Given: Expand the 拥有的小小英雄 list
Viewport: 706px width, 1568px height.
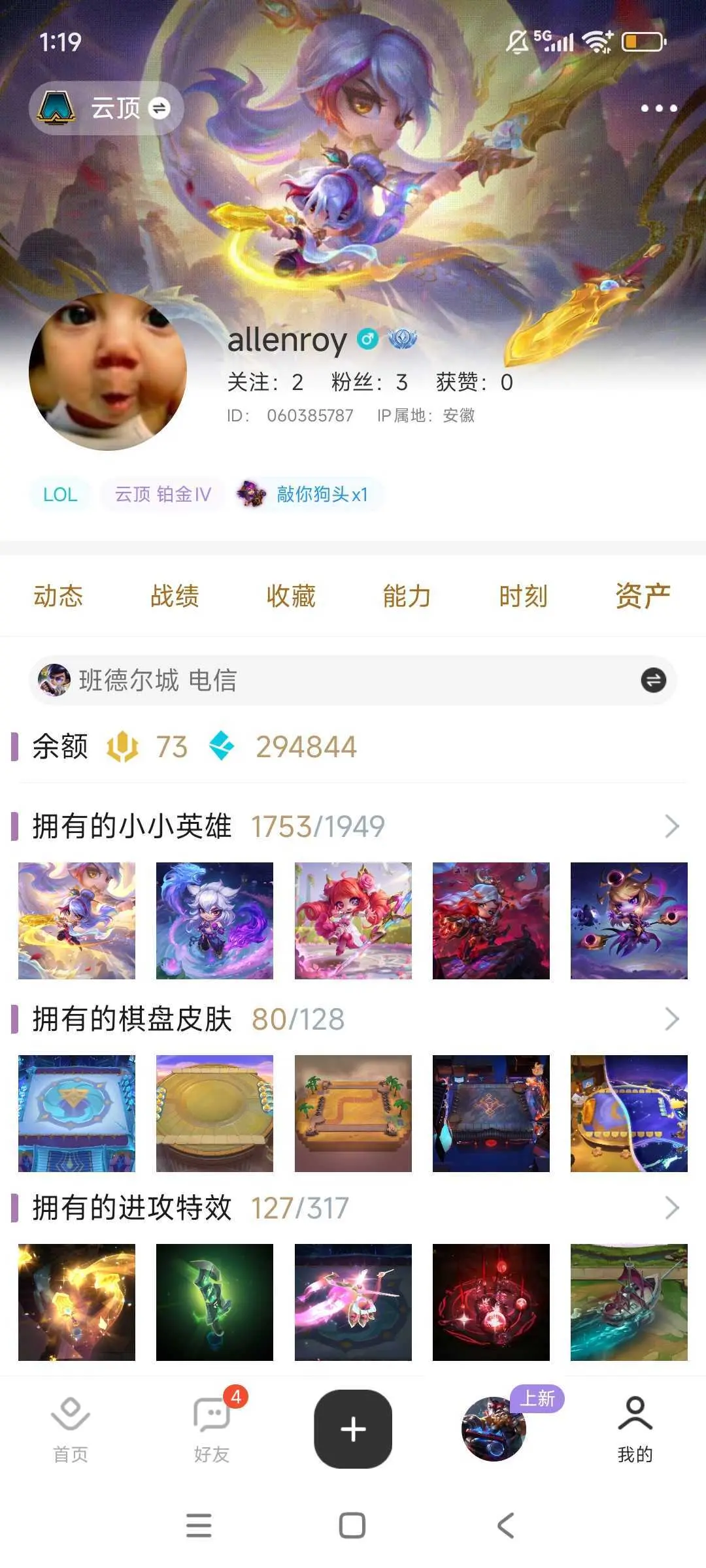Looking at the screenshot, I should (671, 826).
